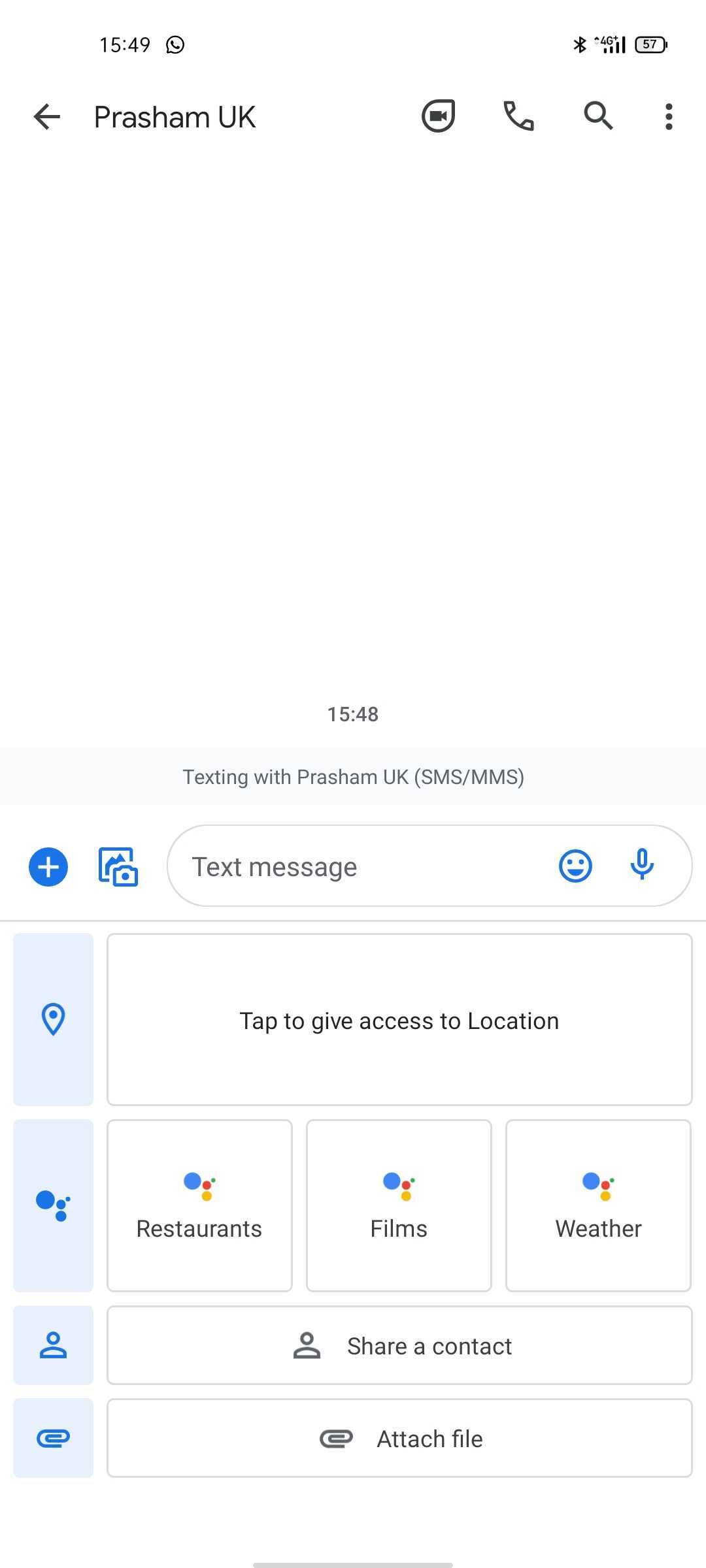Ask Assistant about Restaurants
The height and width of the screenshot is (1568, 706).
coord(199,1204)
